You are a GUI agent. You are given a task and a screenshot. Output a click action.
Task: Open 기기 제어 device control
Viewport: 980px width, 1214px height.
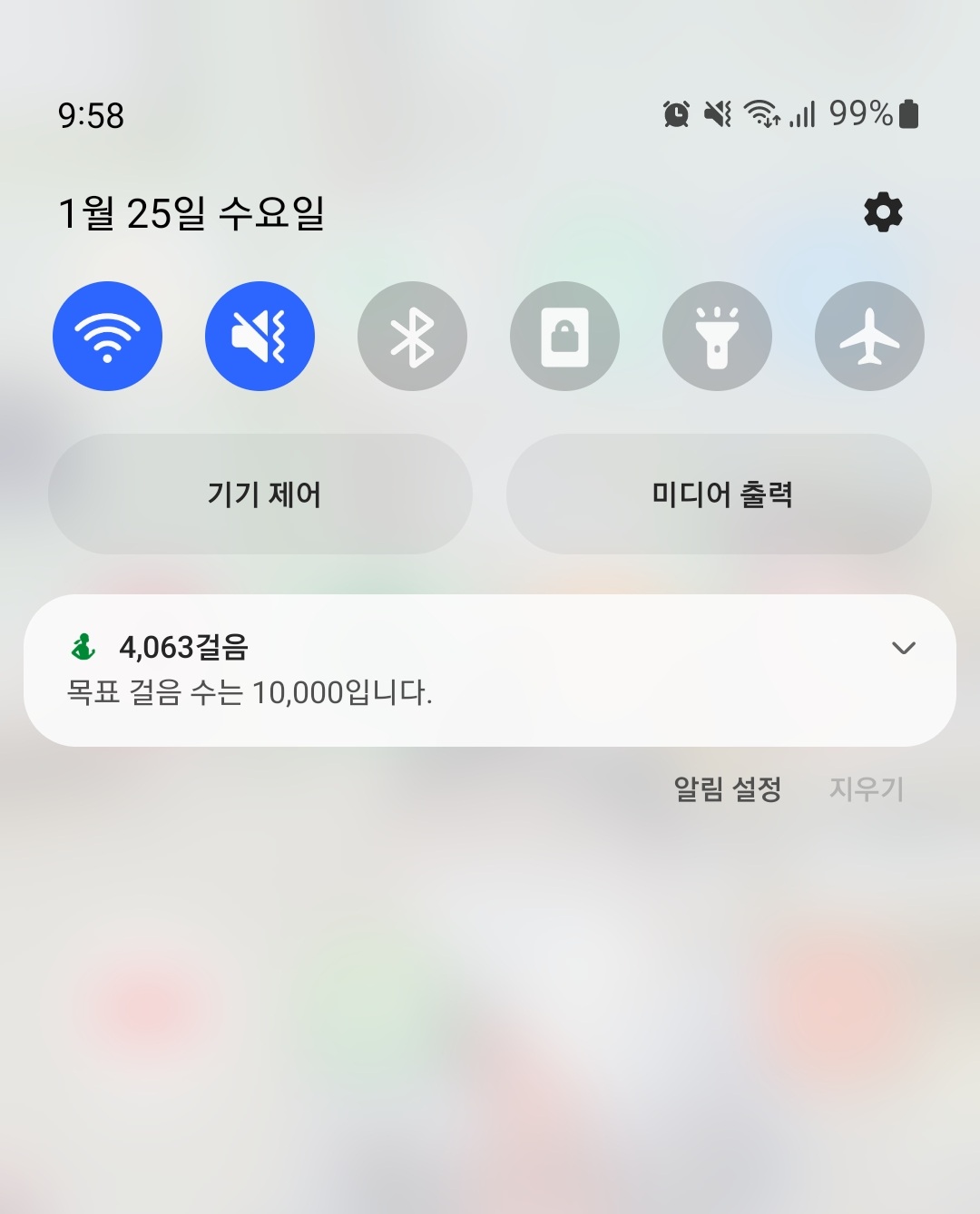point(260,494)
